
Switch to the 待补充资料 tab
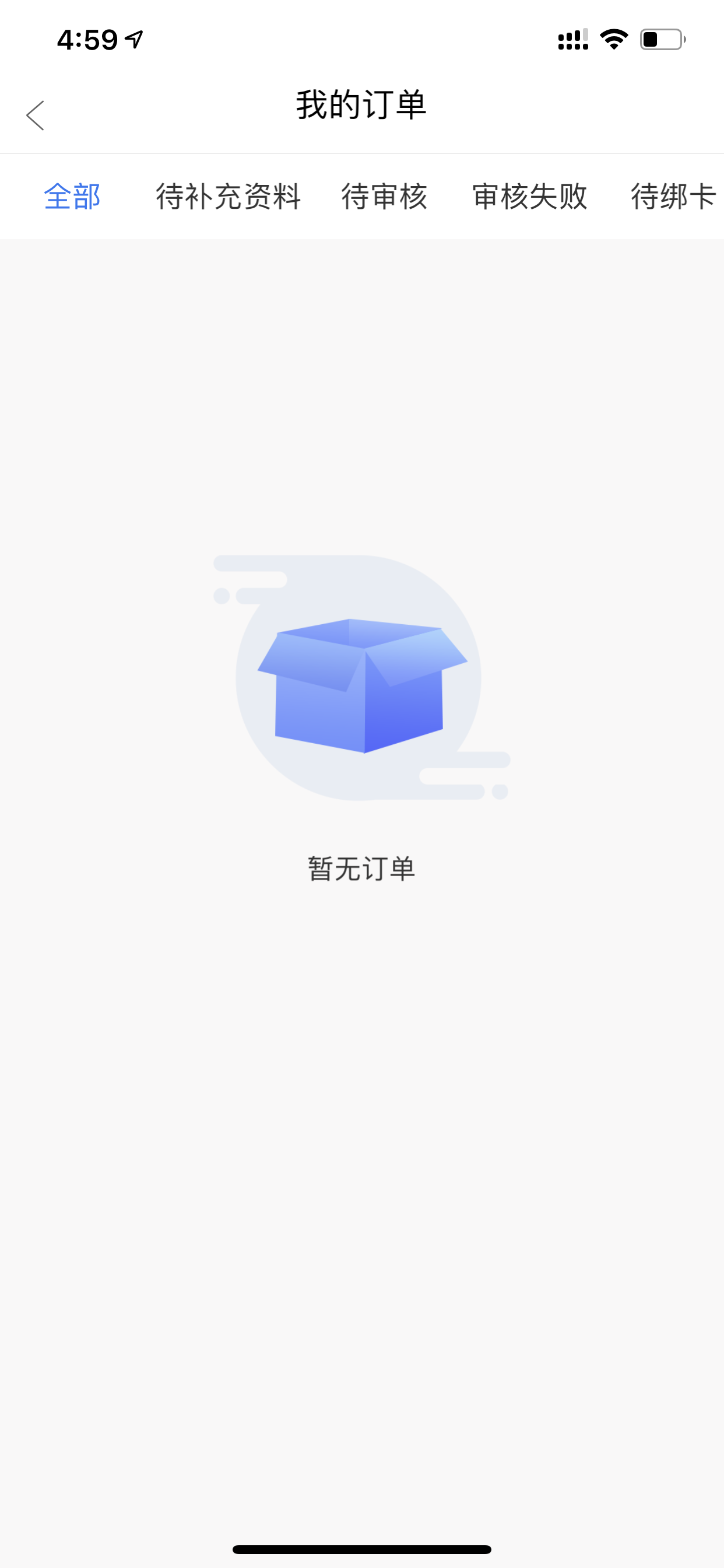[228, 197]
